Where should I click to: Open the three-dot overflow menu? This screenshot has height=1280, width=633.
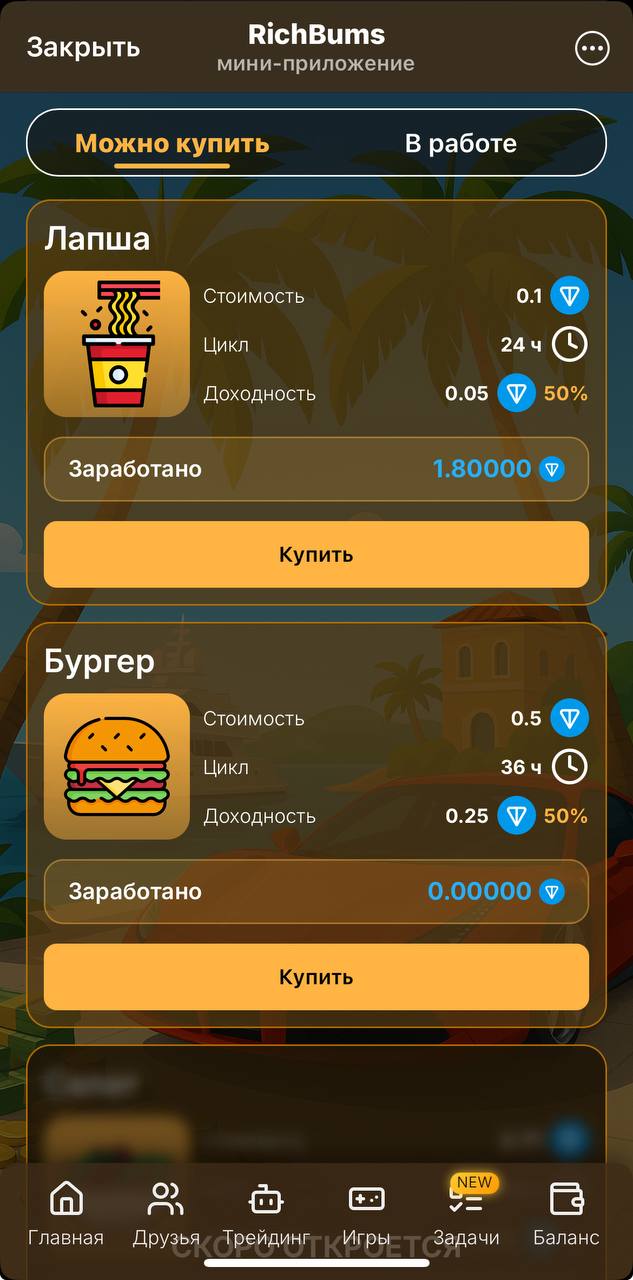(592, 48)
